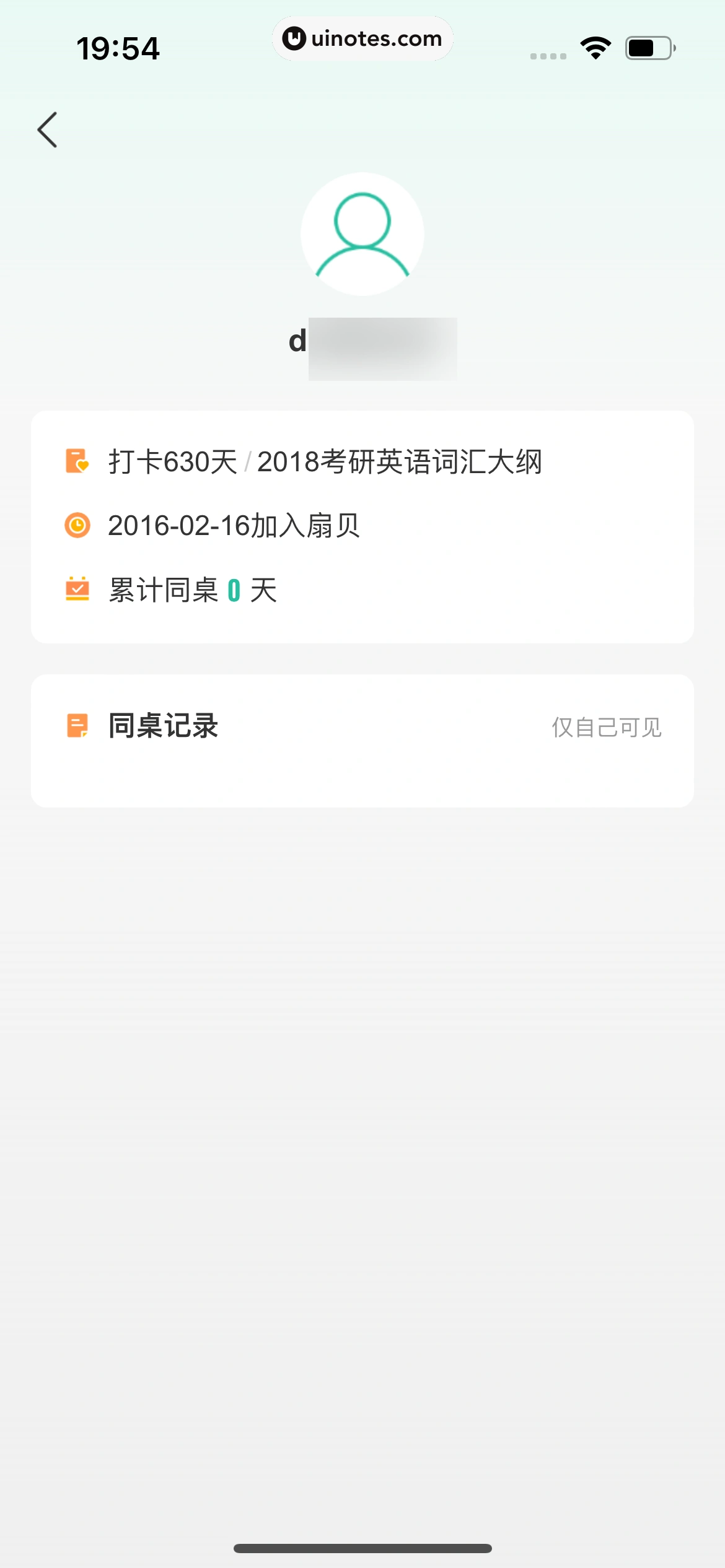
Task: Click the clock icon beside join date
Action: tap(77, 526)
